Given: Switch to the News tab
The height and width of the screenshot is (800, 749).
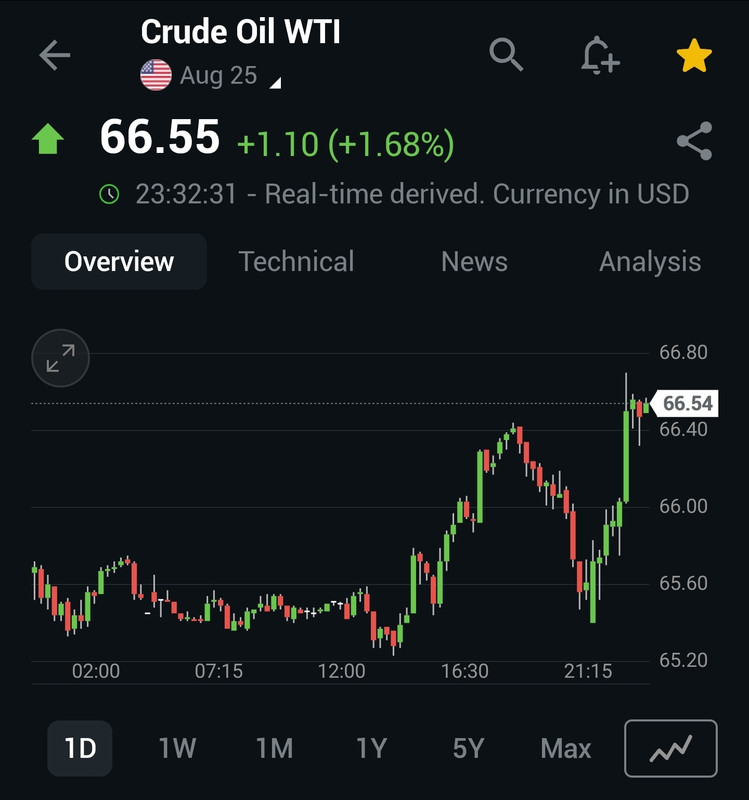Looking at the screenshot, I should [x=474, y=262].
